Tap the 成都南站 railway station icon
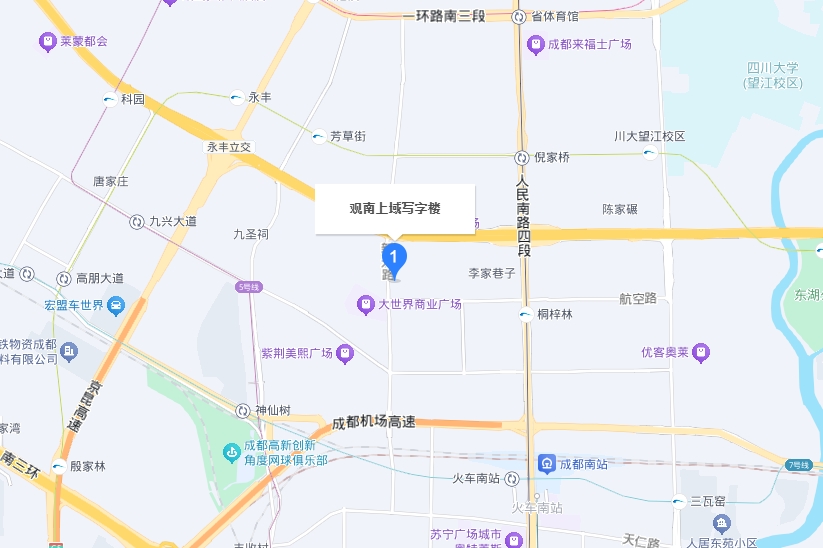The width and height of the screenshot is (823, 548). tap(547, 463)
